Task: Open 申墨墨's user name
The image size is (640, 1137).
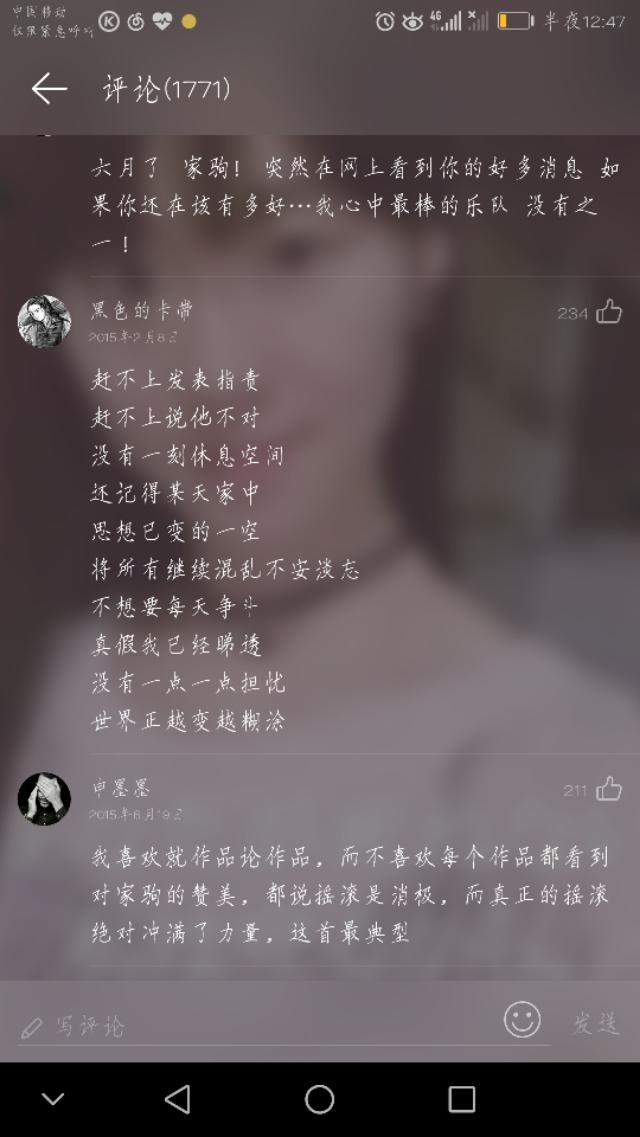Action: [121, 788]
